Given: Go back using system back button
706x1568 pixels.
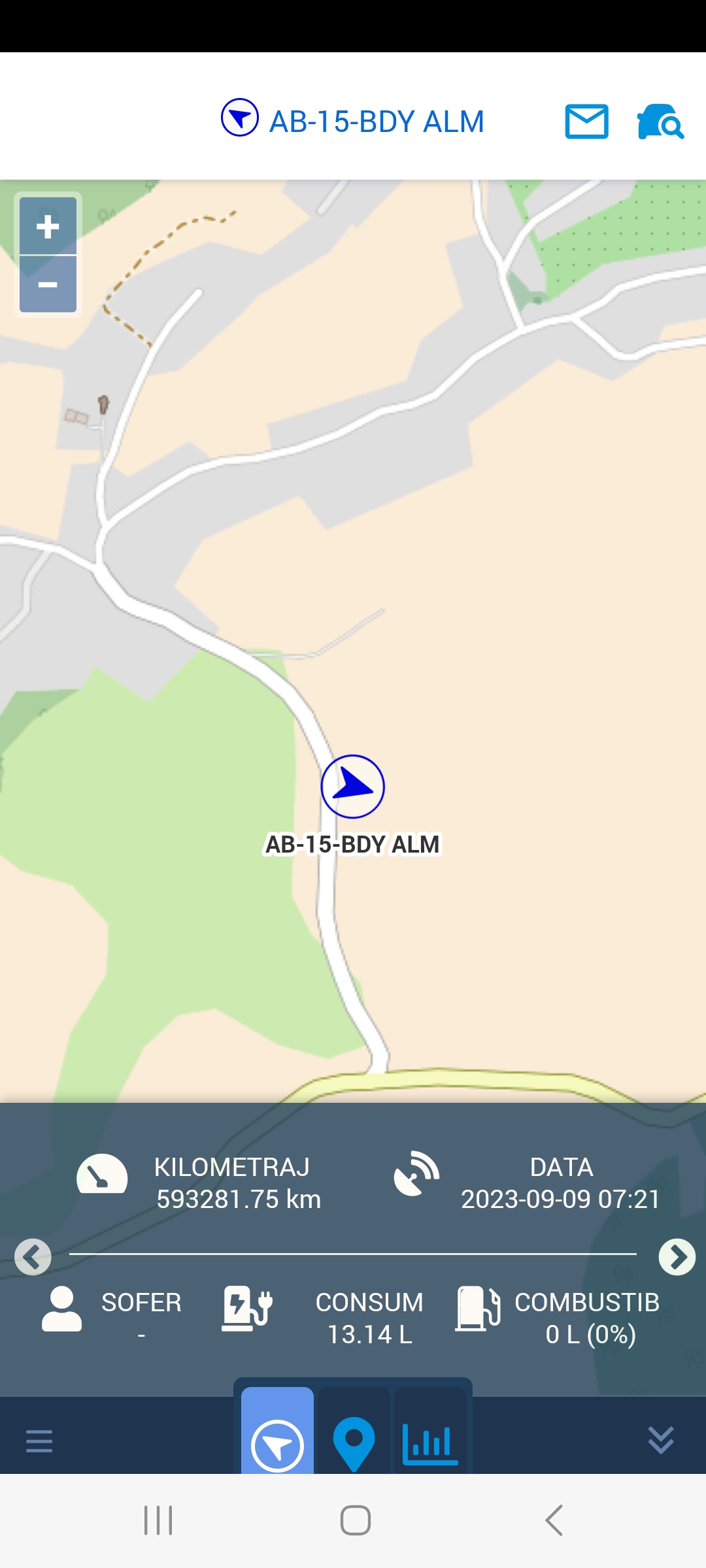Looking at the screenshot, I should [x=554, y=1520].
